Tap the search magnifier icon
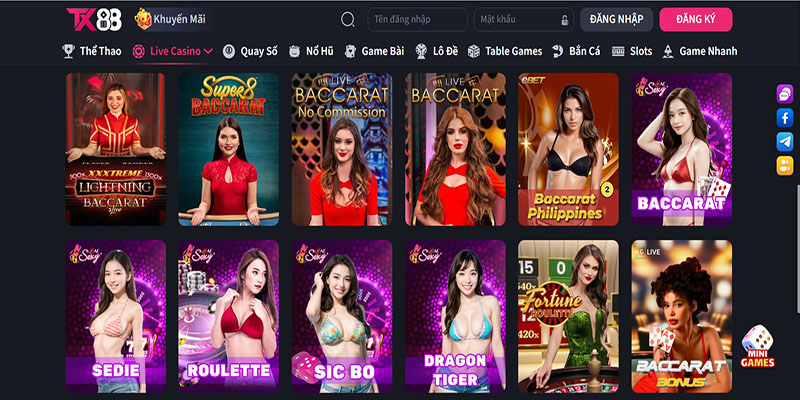This screenshot has width=800, height=400. (x=348, y=19)
